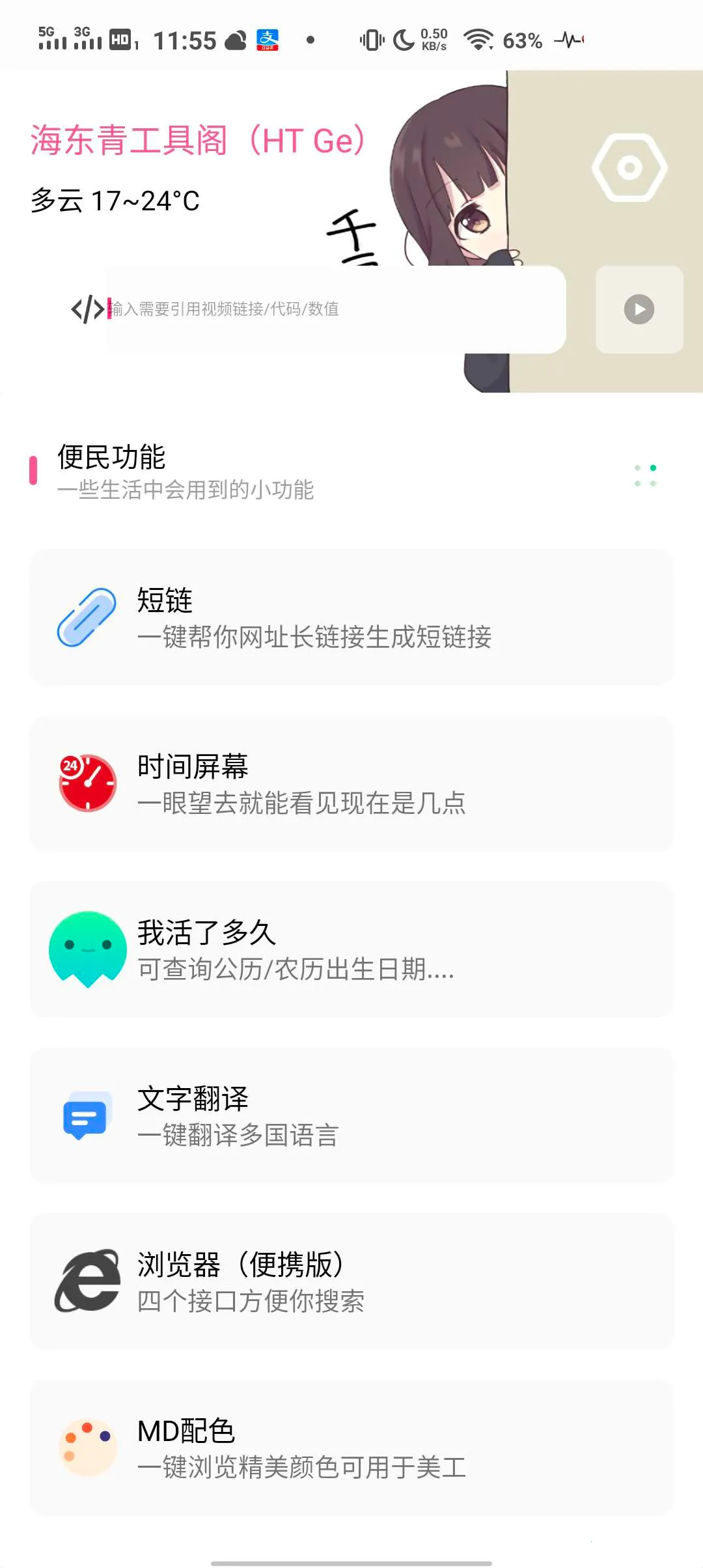Open the 时间屏幕 time screen tool

[x=351, y=783]
